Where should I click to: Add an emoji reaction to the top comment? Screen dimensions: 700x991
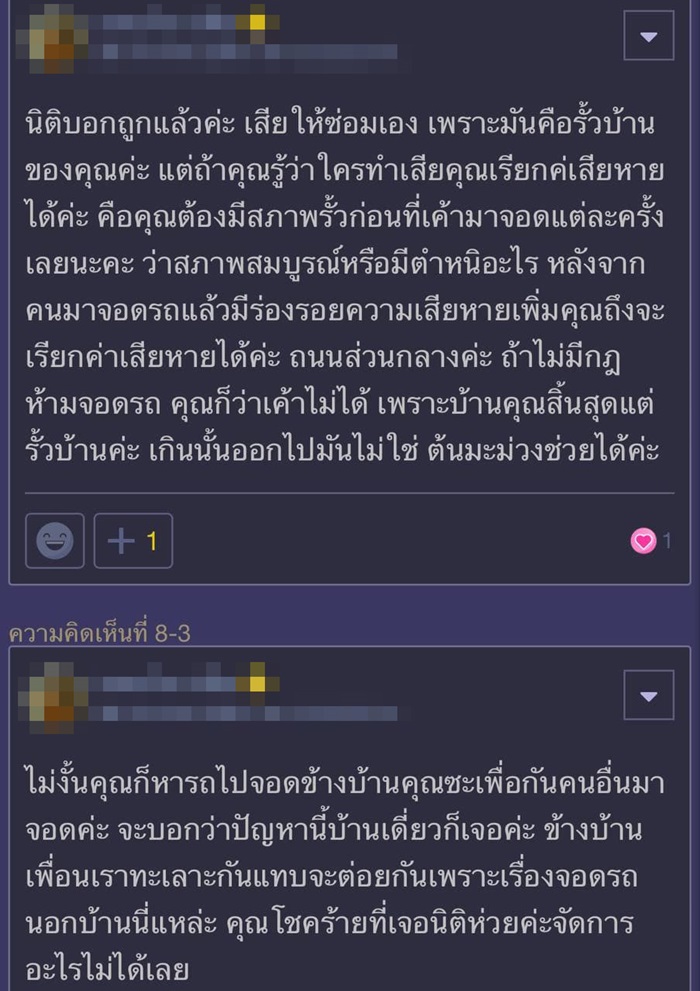[x=55, y=541]
